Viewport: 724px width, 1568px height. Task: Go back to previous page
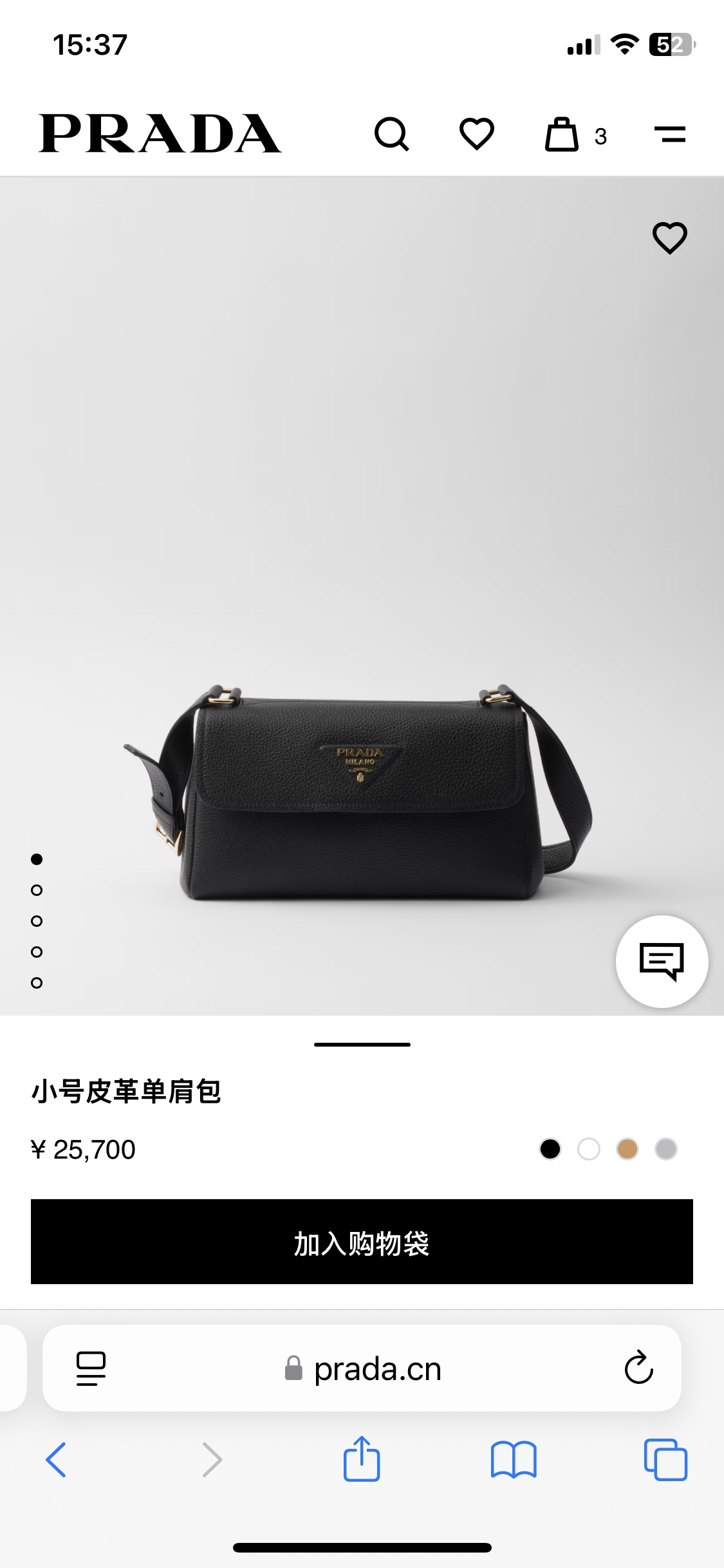tap(56, 1459)
